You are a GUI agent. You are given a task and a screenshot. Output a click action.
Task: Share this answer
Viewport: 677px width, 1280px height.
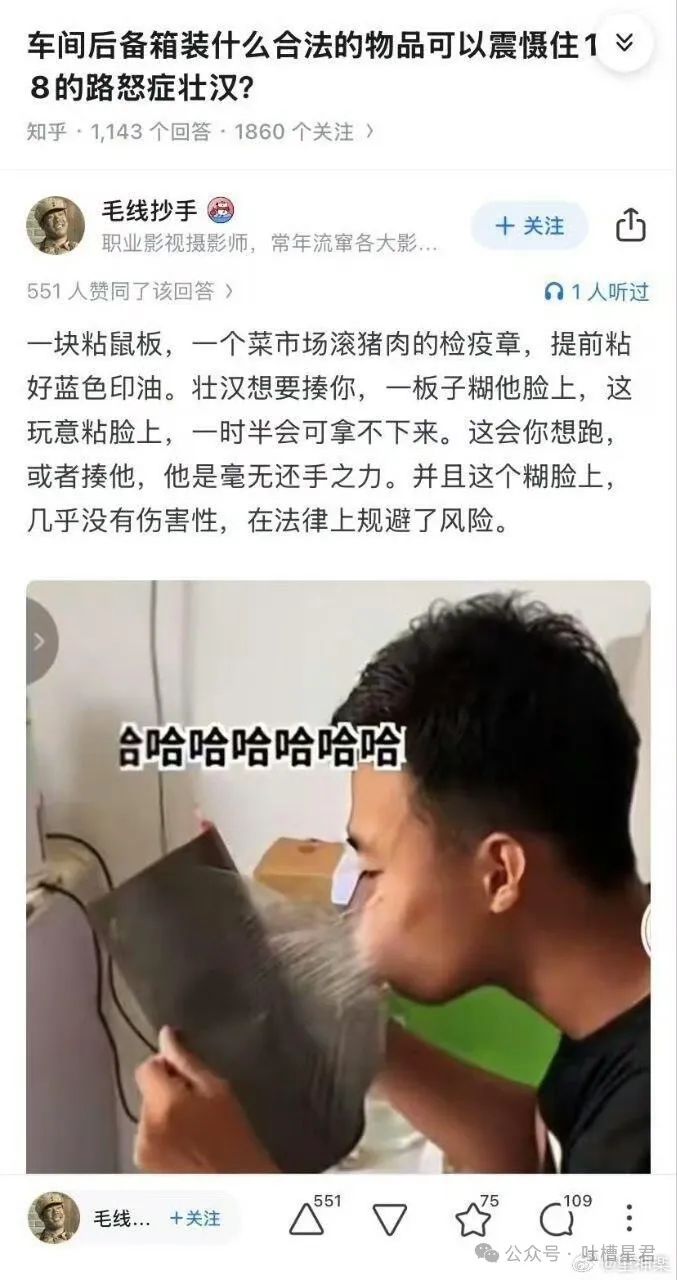[x=630, y=226]
